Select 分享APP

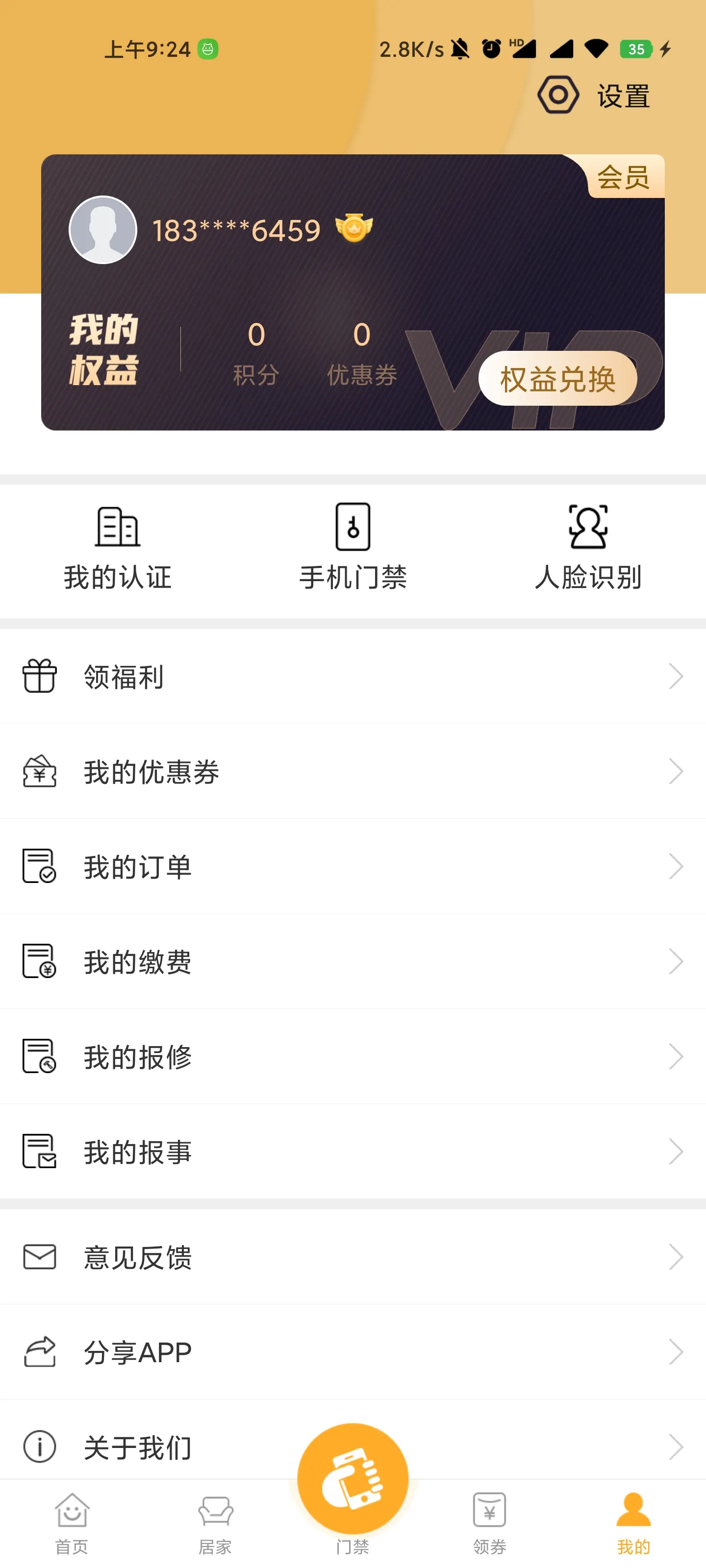pyautogui.click(x=353, y=1352)
